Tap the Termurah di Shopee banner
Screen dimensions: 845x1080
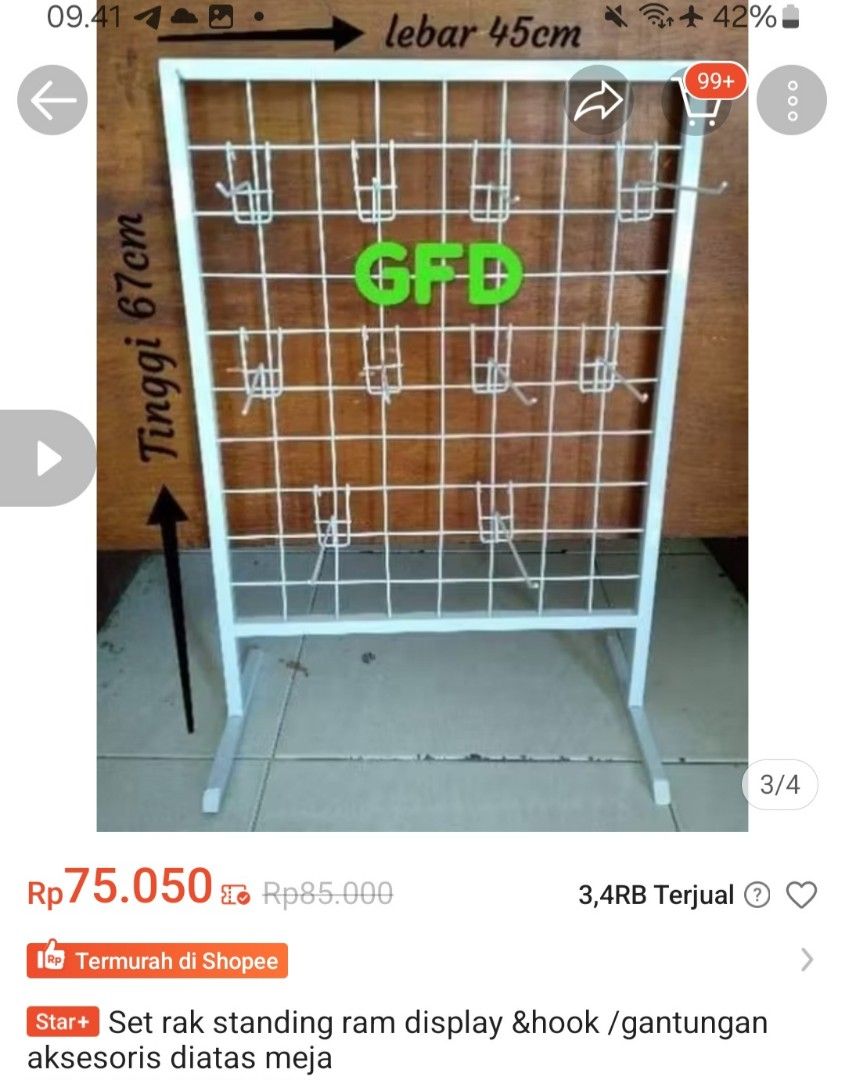pos(155,961)
